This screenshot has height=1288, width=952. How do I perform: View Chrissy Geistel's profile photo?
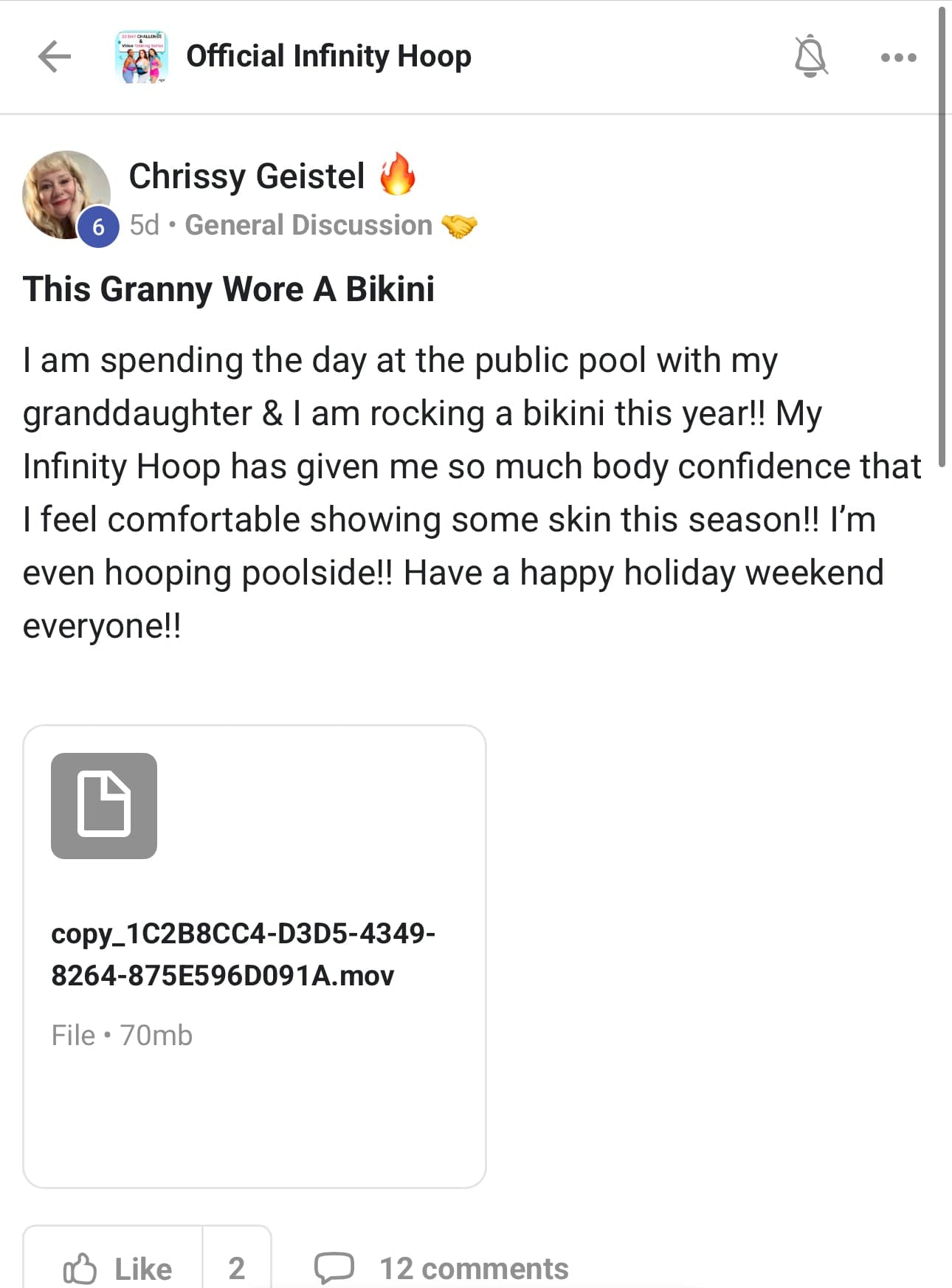click(66, 195)
